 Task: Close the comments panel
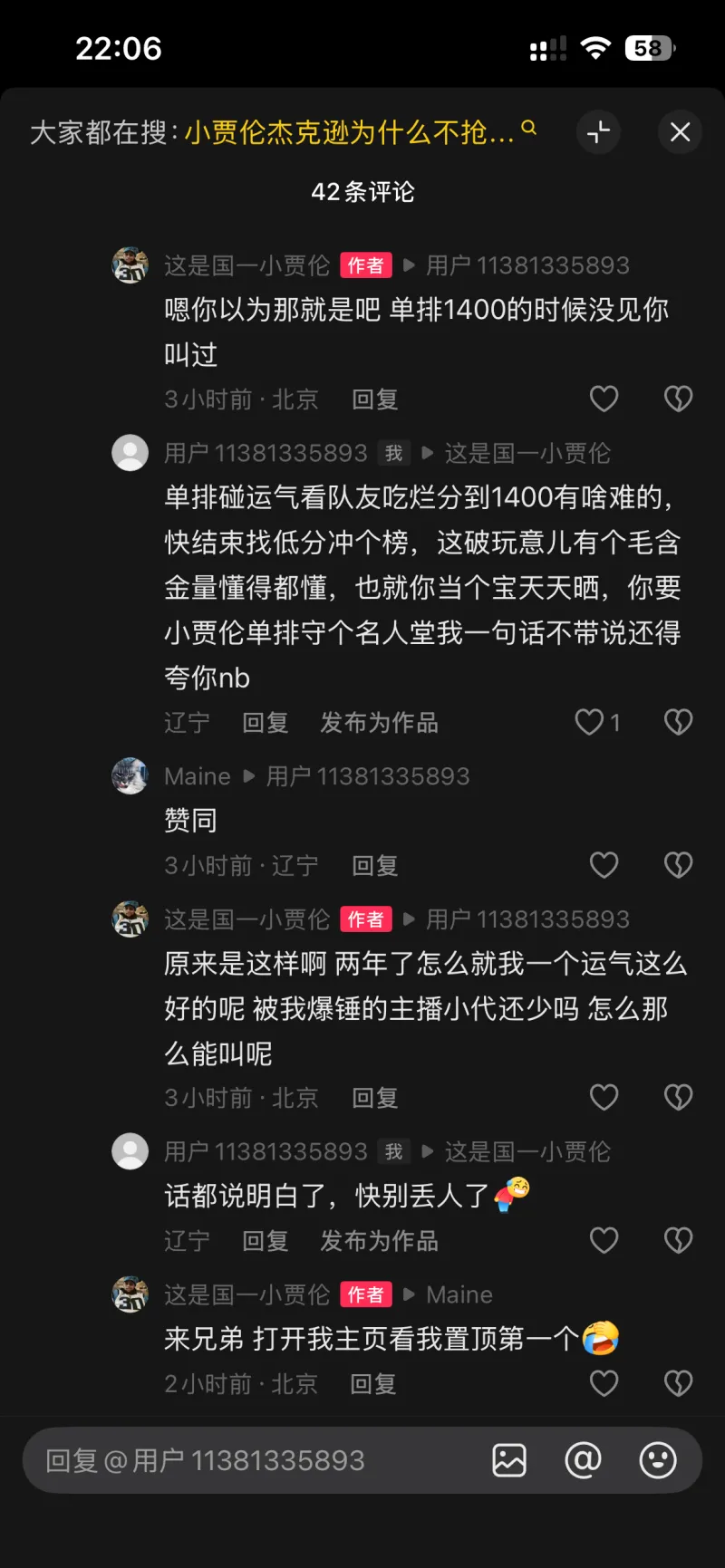tap(680, 132)
